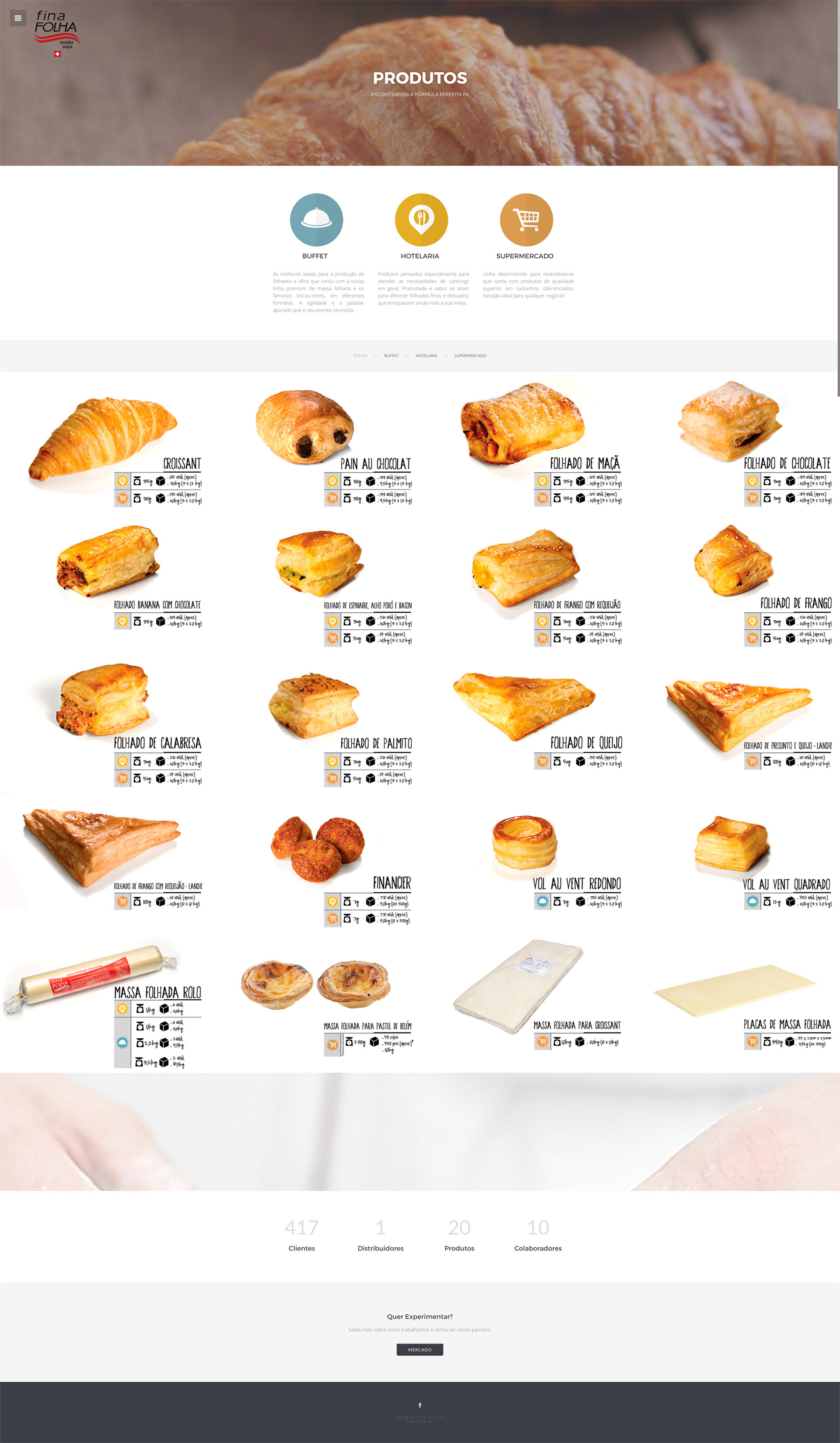Viewport: 840px width, 1443px height.
Task: Filter products by Buffet
Action: click(x=392, y=355)
